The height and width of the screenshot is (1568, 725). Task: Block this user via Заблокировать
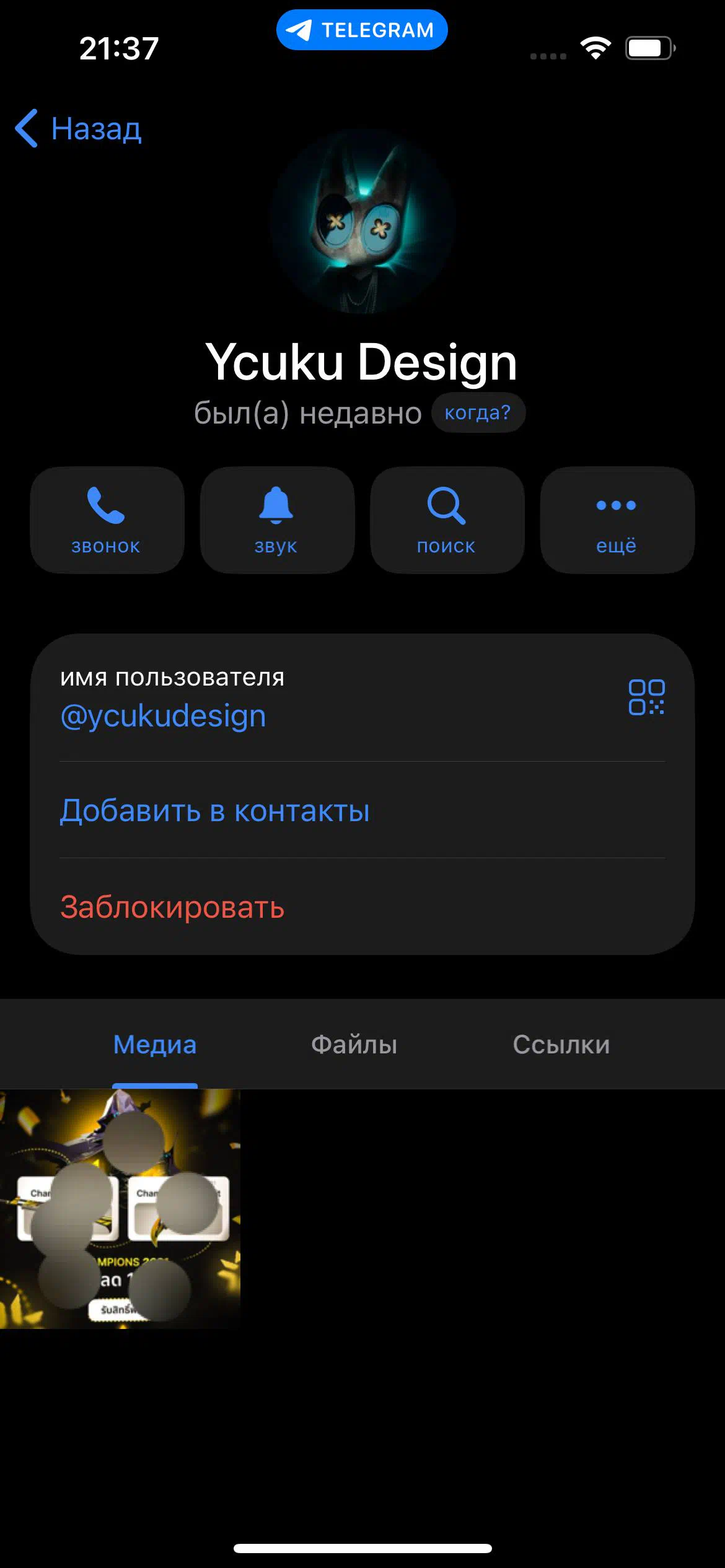click(x=172, y=907)
